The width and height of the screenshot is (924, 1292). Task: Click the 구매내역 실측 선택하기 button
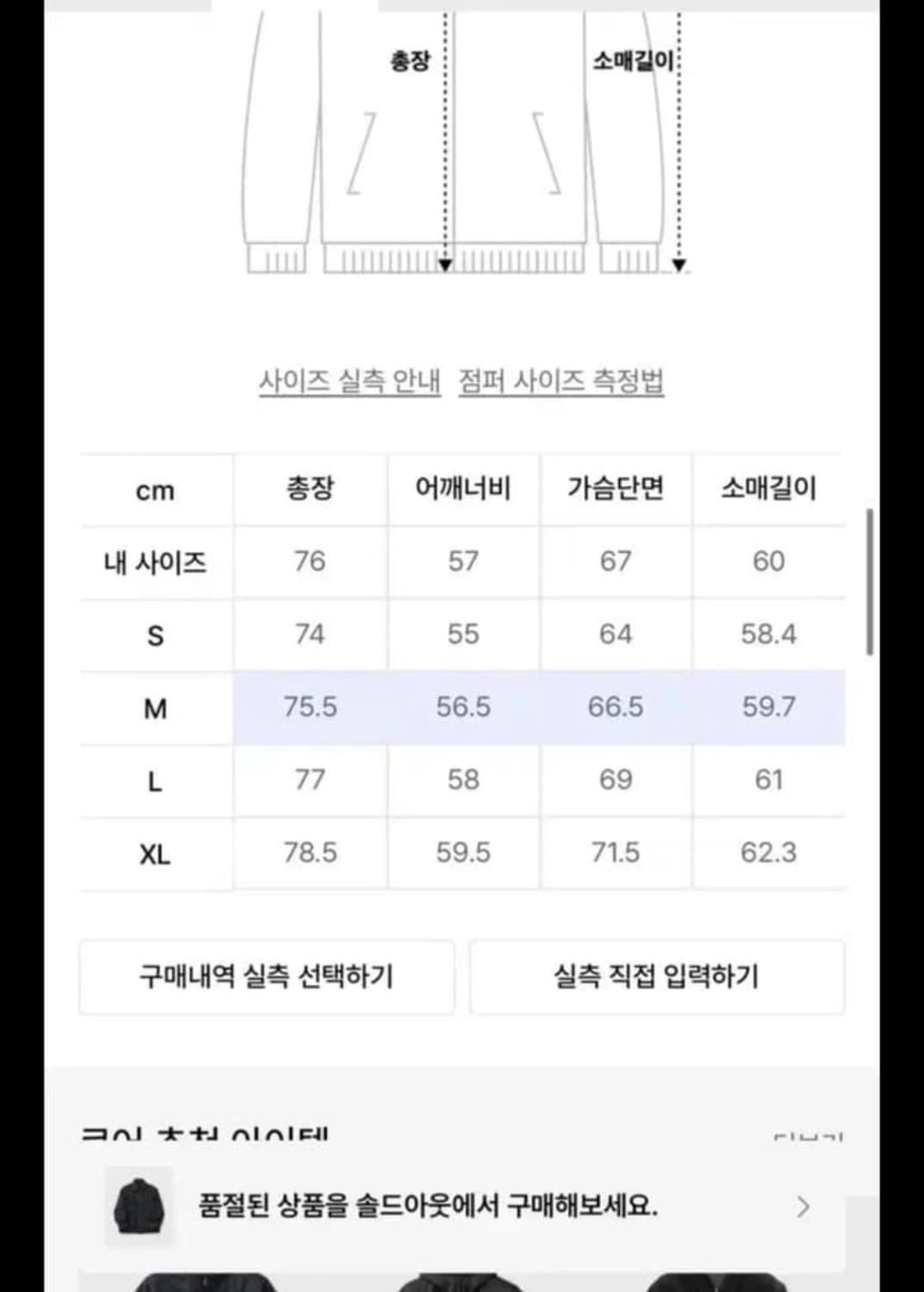(x=267, y=978)
